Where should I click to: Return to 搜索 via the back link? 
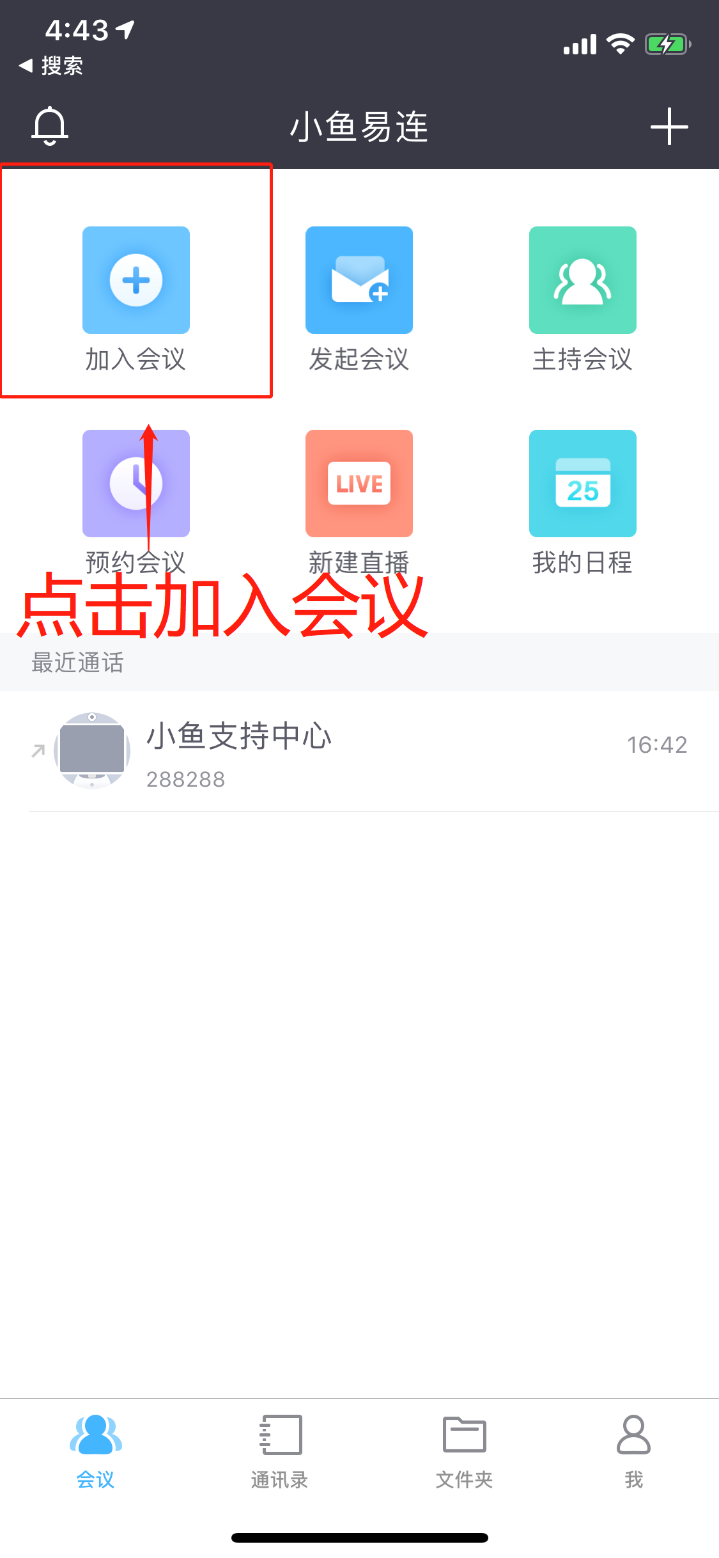52,66
